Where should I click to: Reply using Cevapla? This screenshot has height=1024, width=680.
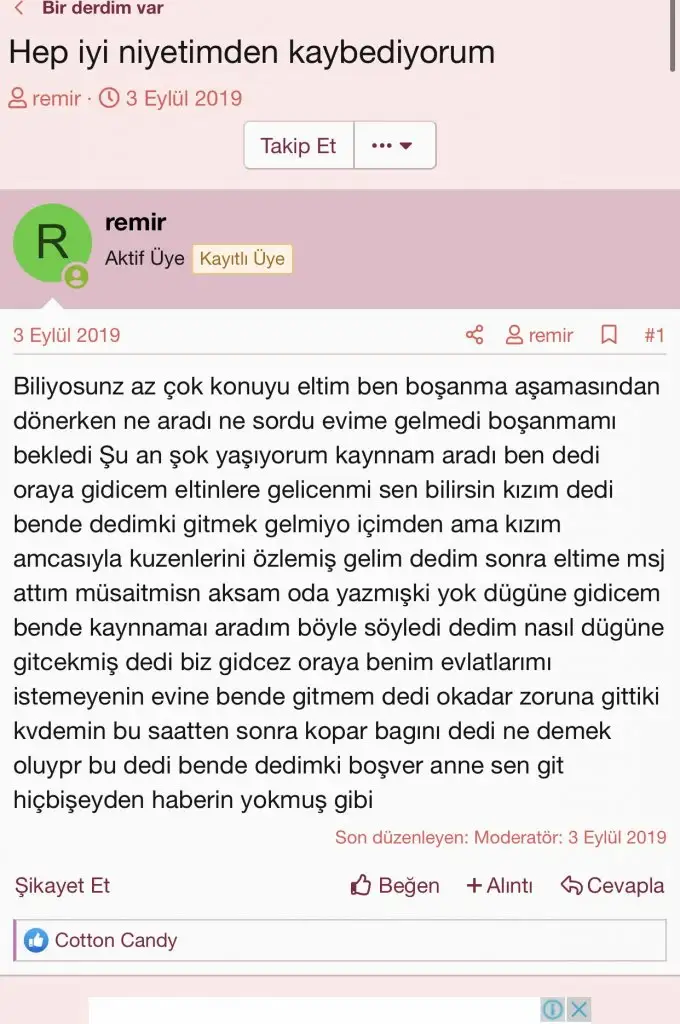pyautogui.click(x=613, y=885)
